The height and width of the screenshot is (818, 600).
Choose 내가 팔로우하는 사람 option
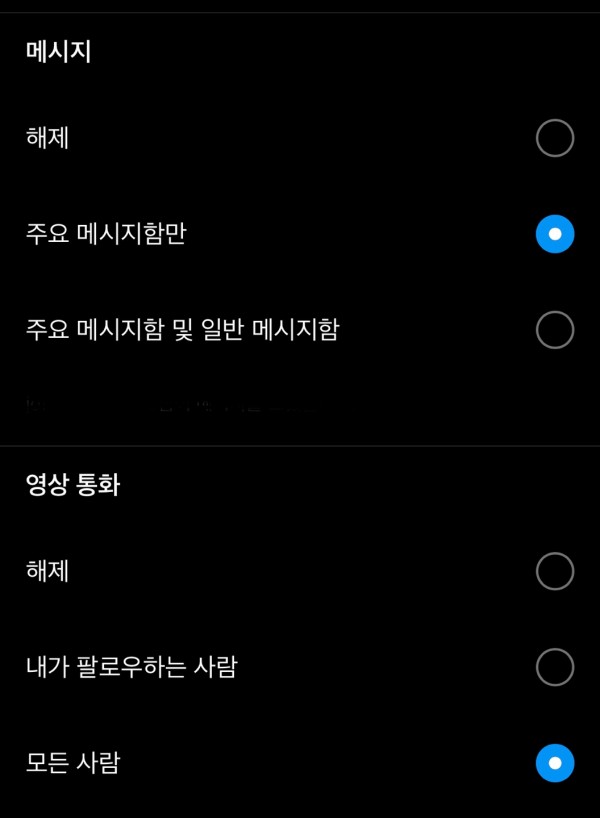point(554,667)
